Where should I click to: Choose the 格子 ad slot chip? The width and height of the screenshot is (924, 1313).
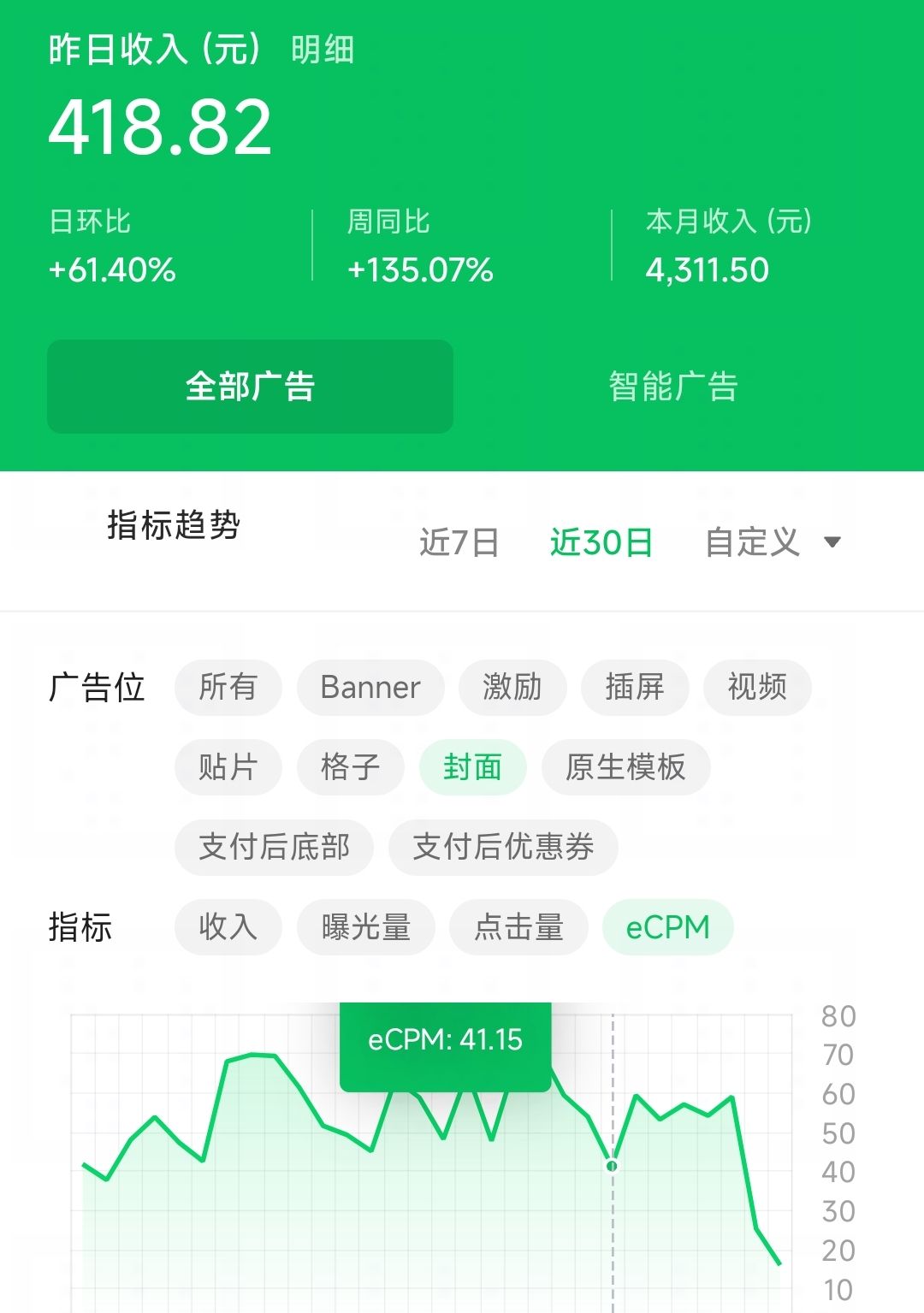pos(350,767)
